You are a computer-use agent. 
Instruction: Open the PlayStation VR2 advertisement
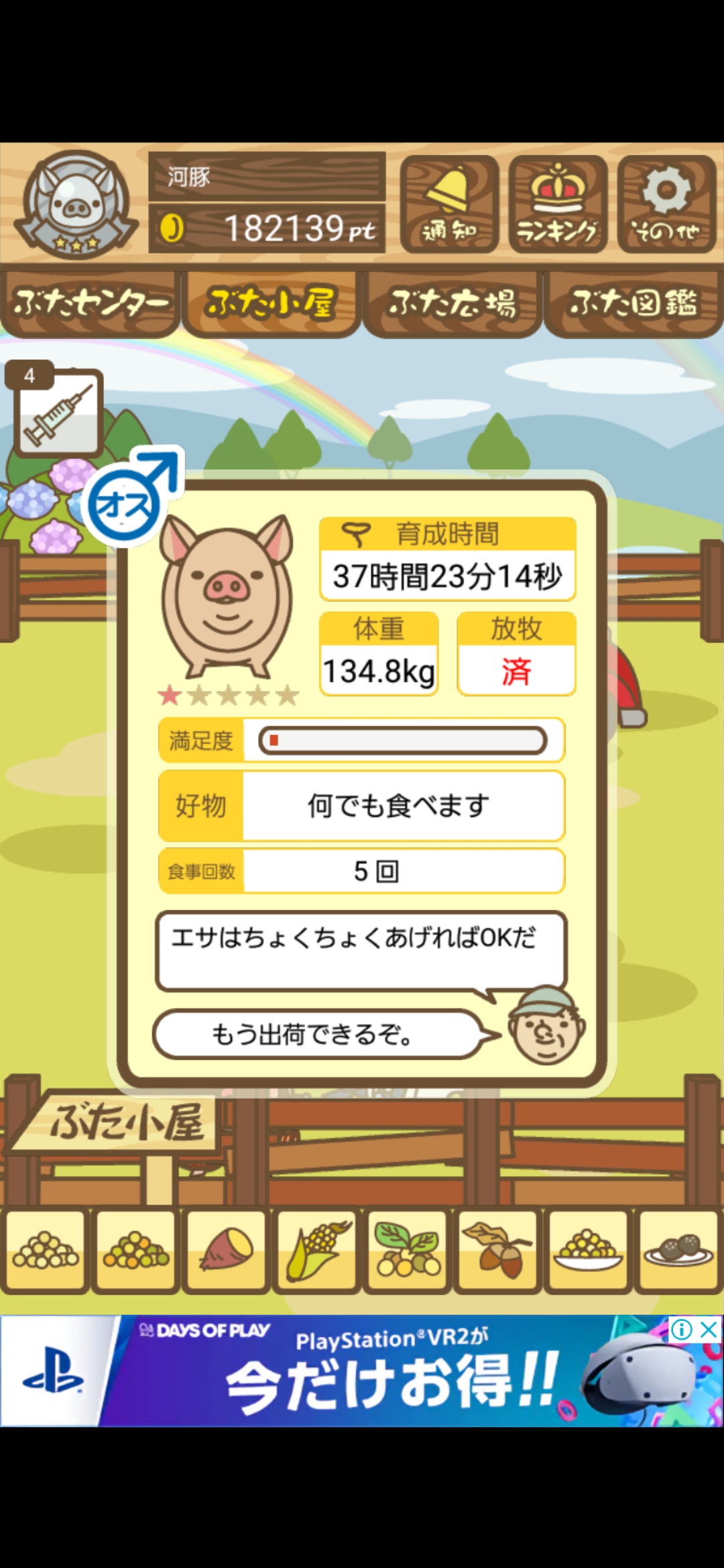362,1371
